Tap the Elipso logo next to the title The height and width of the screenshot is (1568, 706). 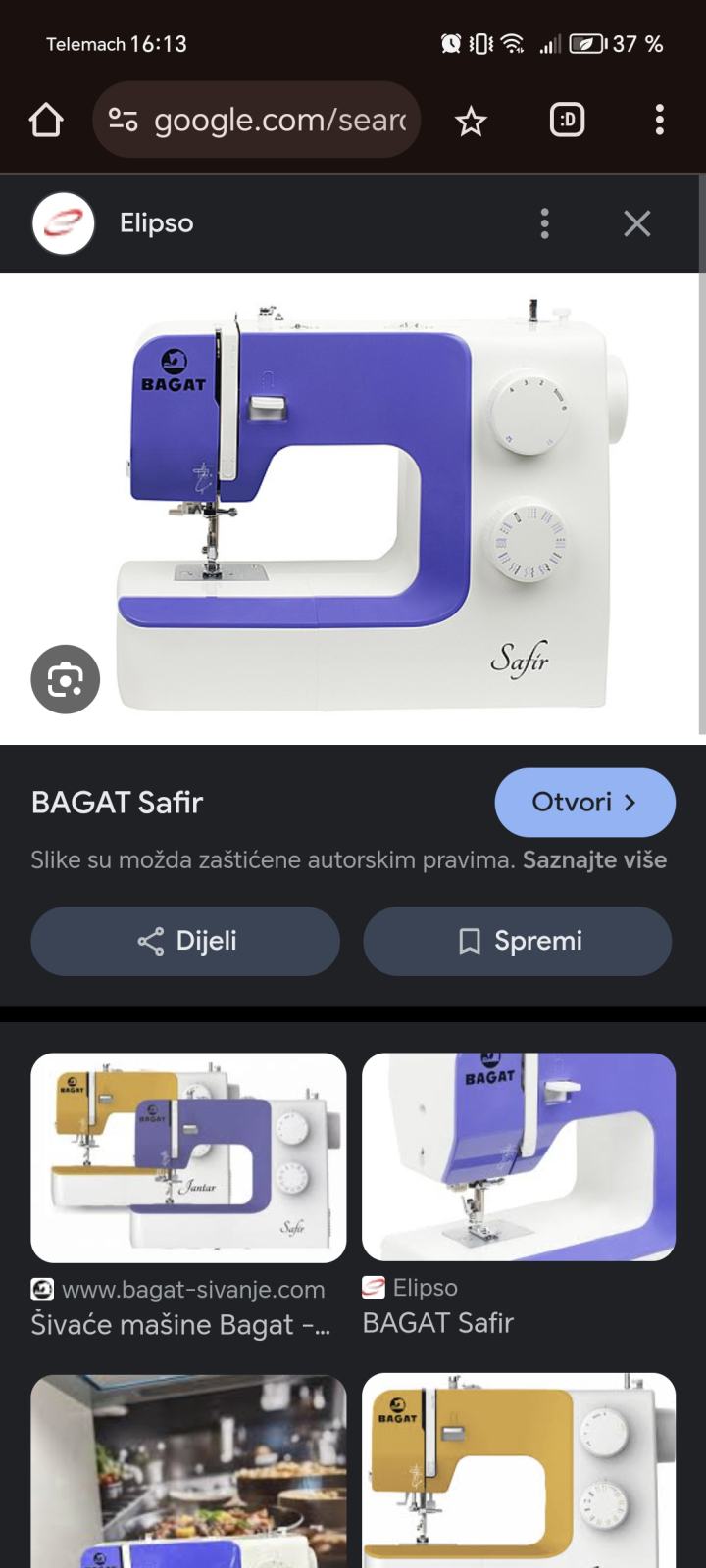[63, 222]
